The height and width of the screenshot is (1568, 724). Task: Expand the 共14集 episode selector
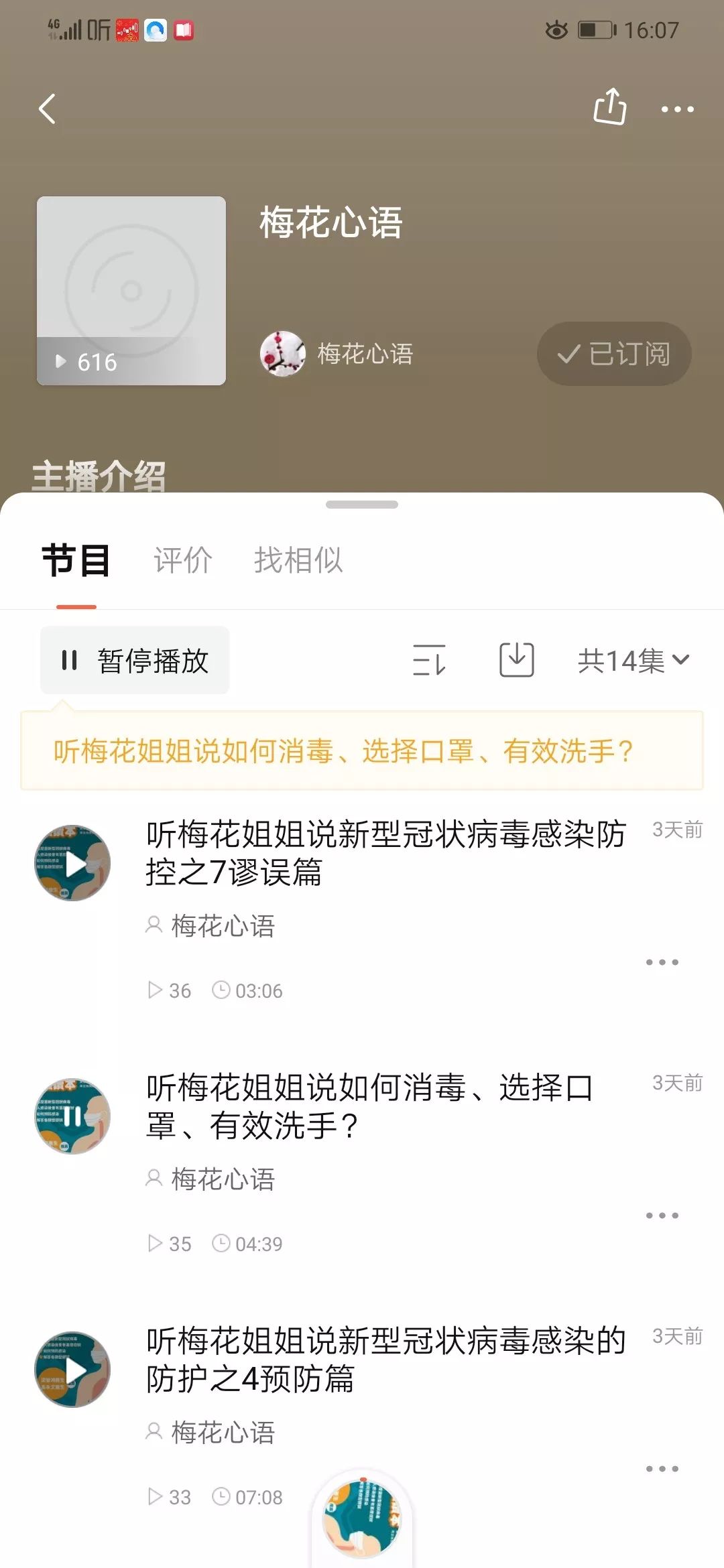[633, 661]
